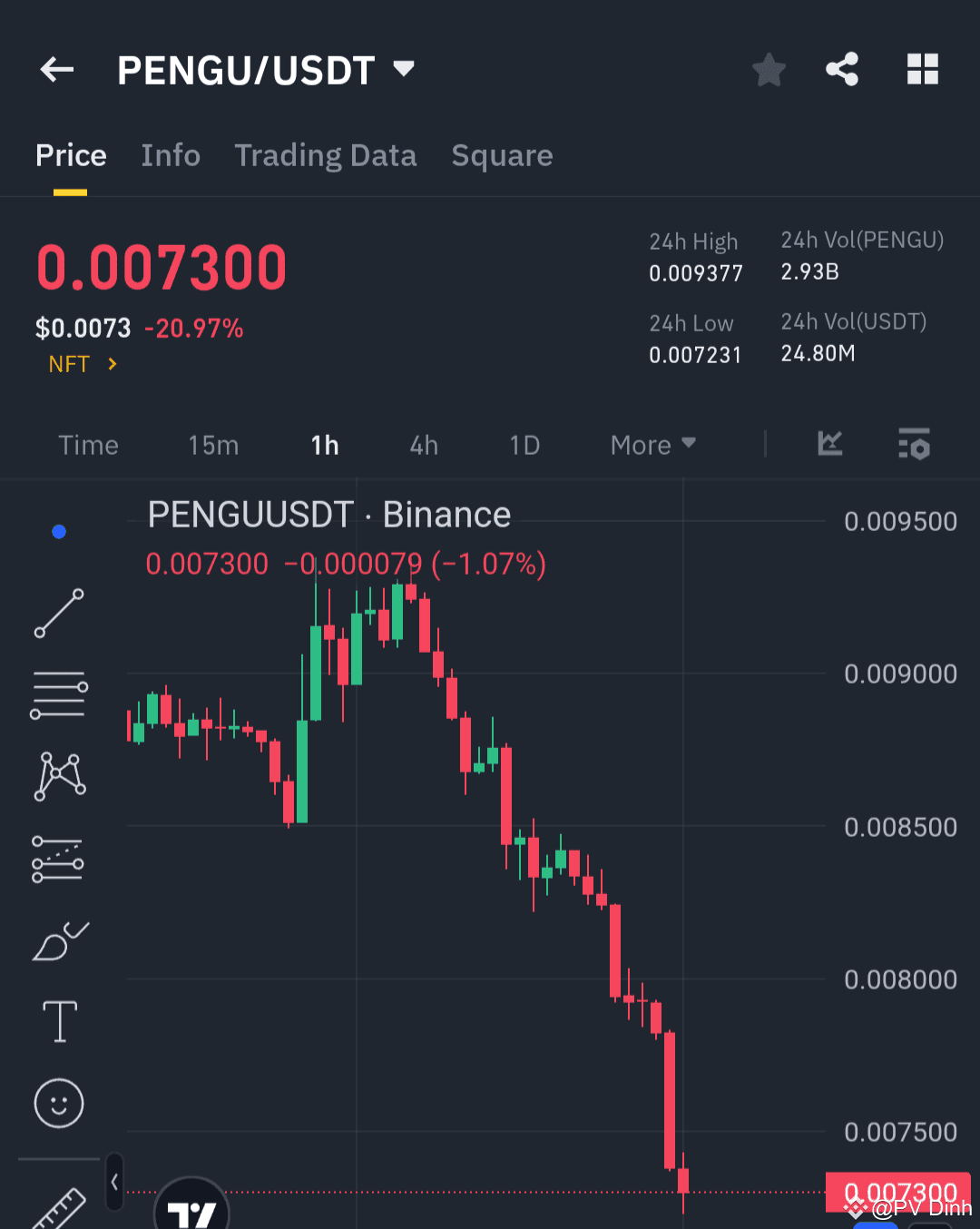The width and height of the screenshot is (980, 1229).
Task: Switch to the Info tab
Action: [x=170, y=155]
